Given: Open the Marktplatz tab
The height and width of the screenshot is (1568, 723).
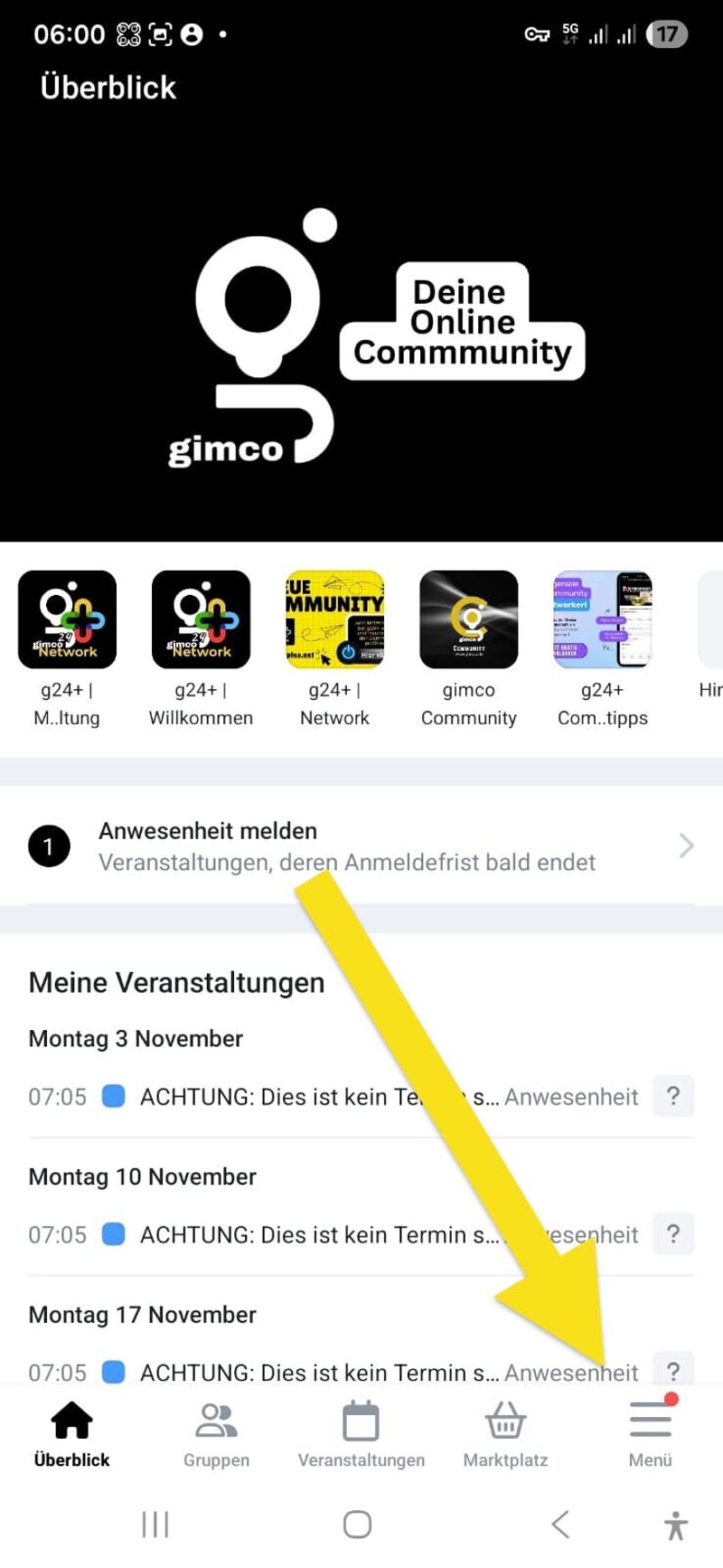Looking at the screenshot, I should 505,1434.
